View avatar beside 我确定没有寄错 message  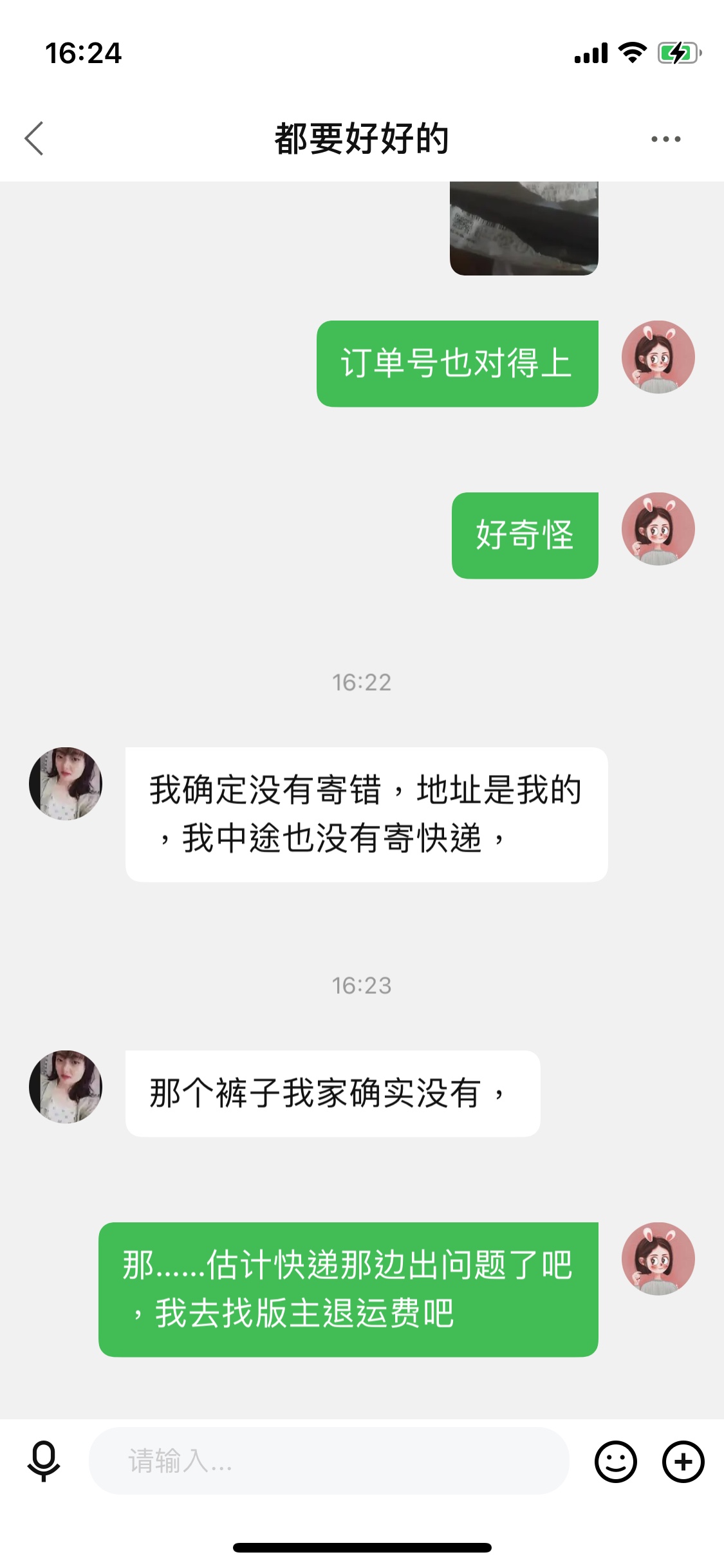(66, 783)
